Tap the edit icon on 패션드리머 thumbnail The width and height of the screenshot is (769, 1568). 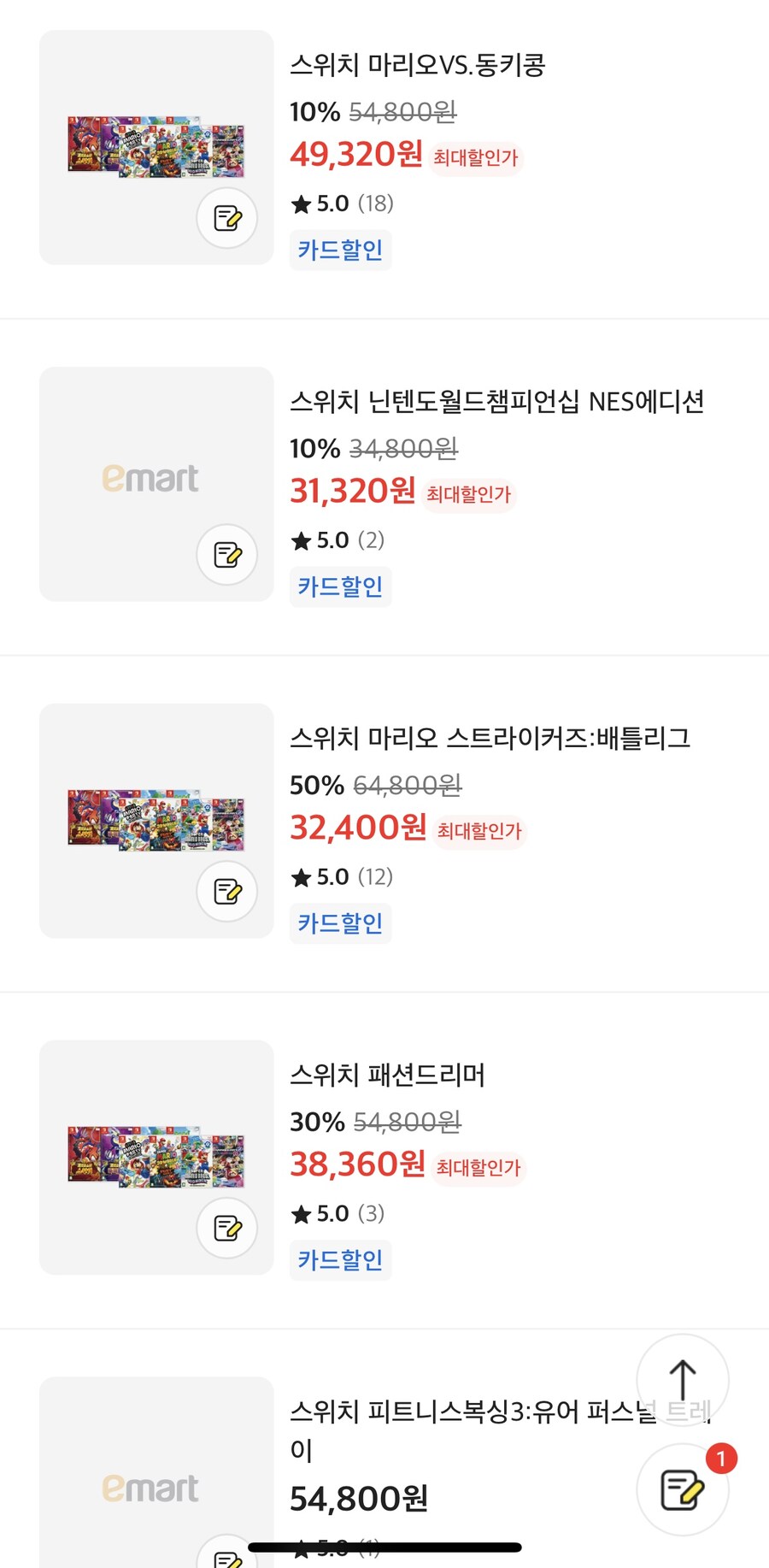[226, 1229]
